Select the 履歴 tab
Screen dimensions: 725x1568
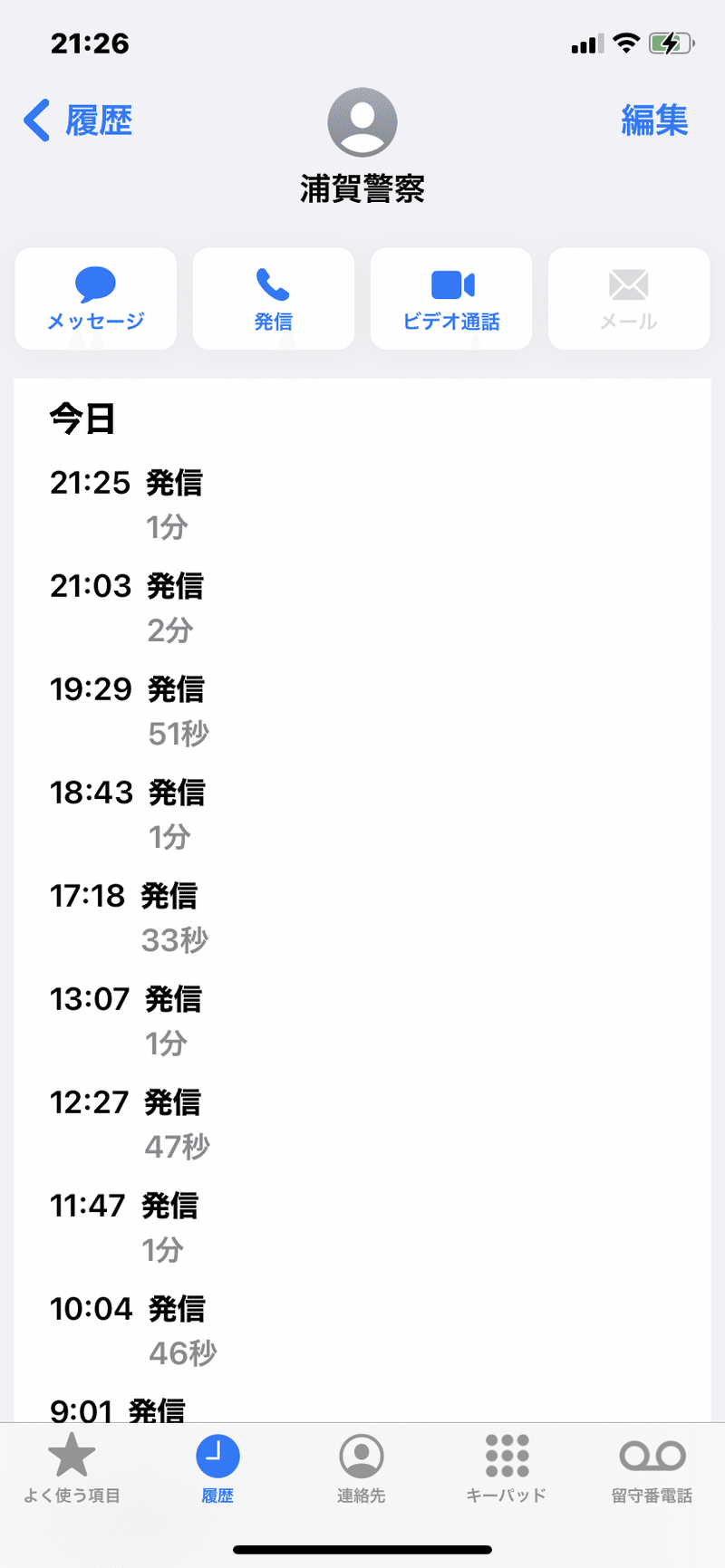click(217, 1468)
